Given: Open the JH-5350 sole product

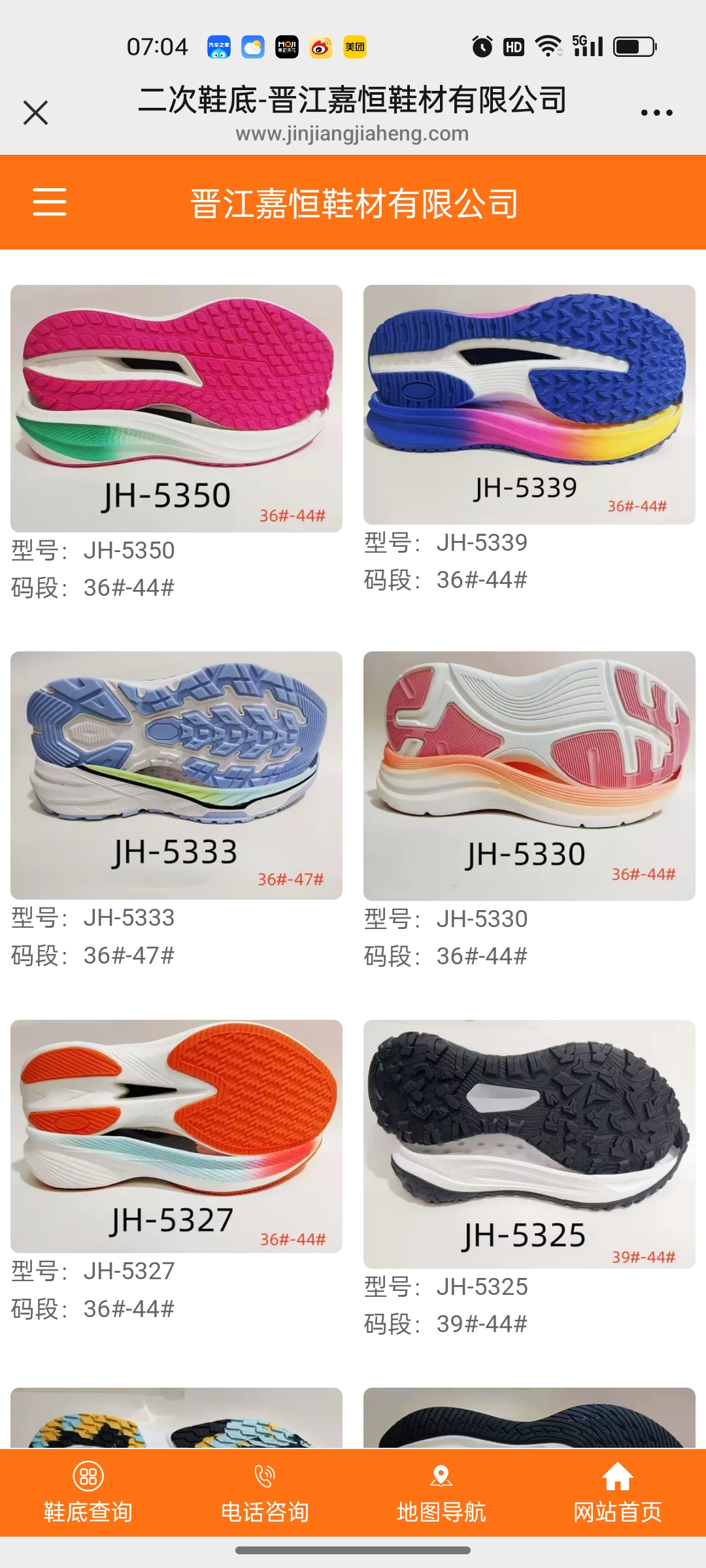Looking at the screenshot, I should (x=176, y=408).
